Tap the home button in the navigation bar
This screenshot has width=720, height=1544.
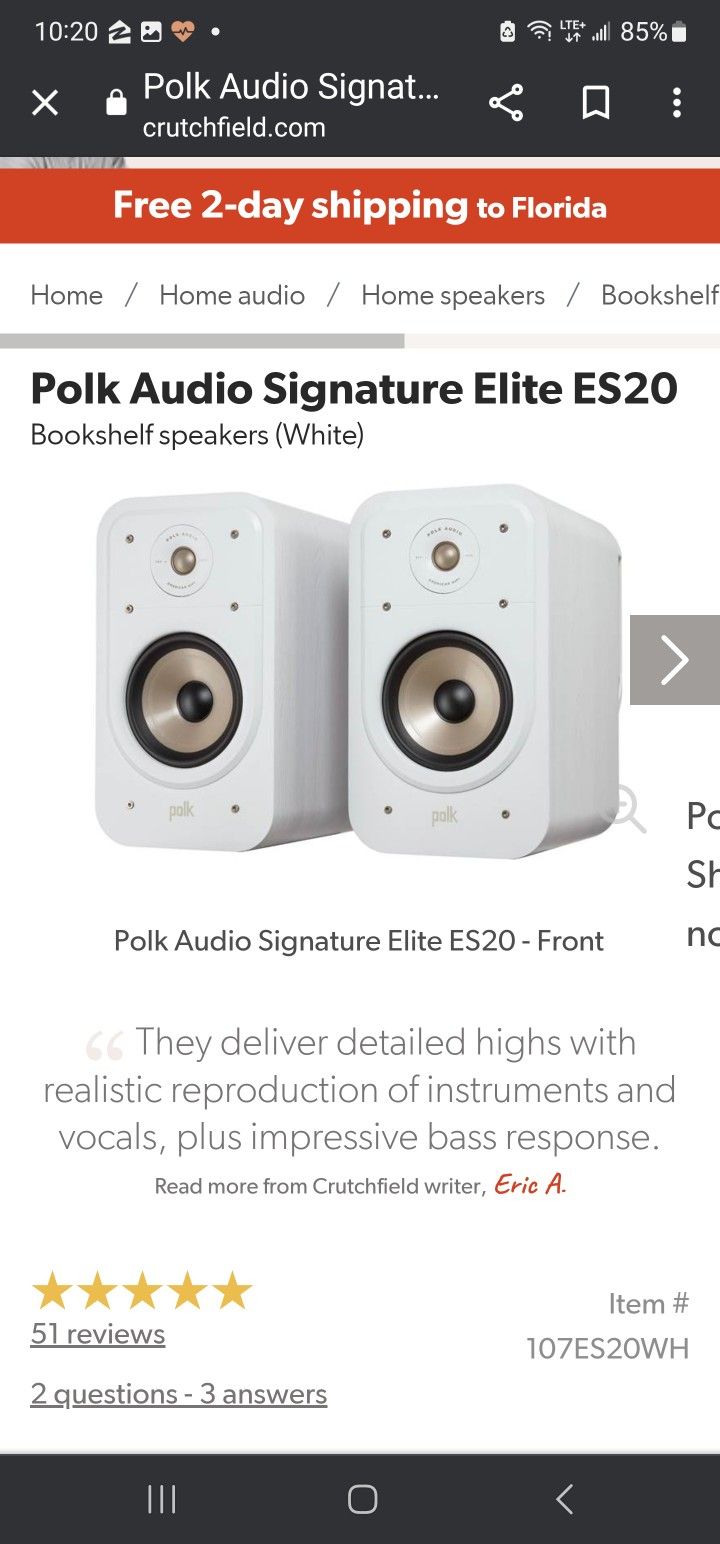[x=362, y=1498]
